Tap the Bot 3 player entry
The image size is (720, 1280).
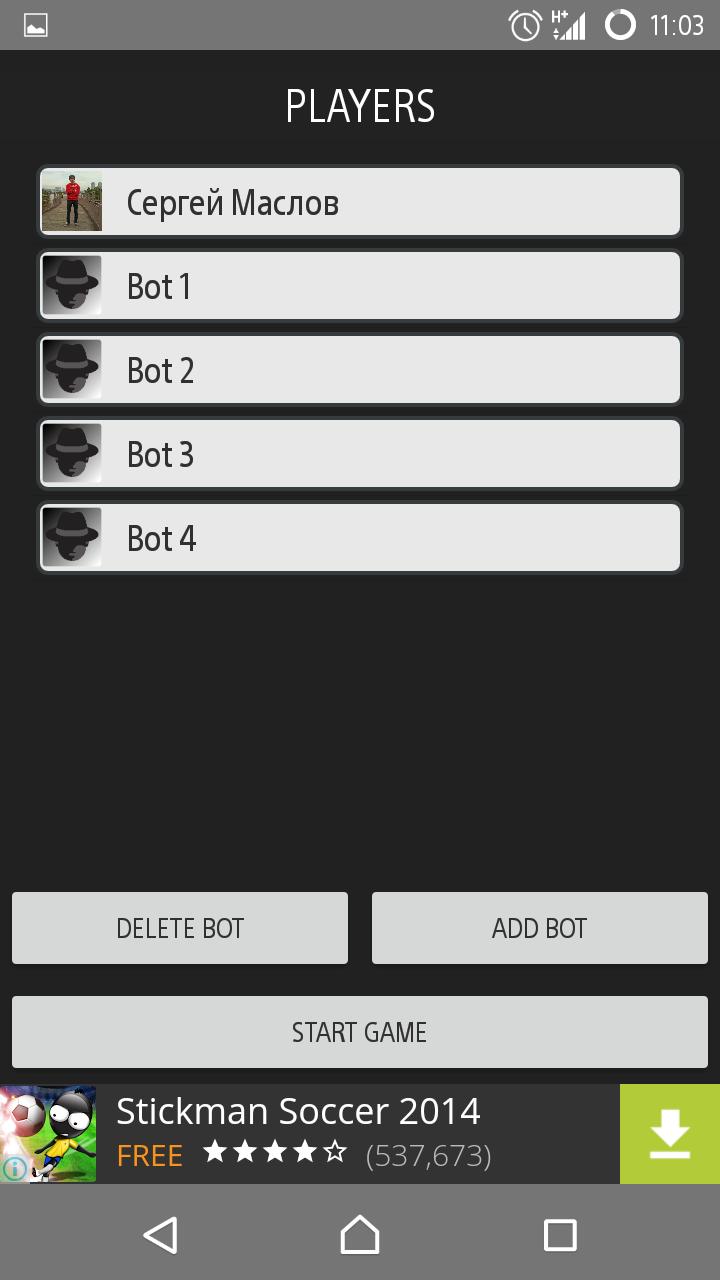(360, 454)
